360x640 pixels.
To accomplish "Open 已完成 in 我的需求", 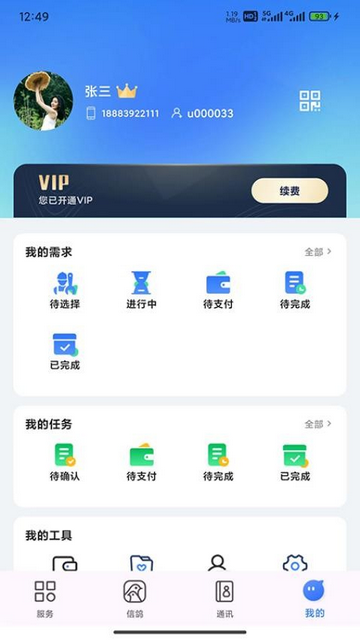I will (x=65, y=351).
